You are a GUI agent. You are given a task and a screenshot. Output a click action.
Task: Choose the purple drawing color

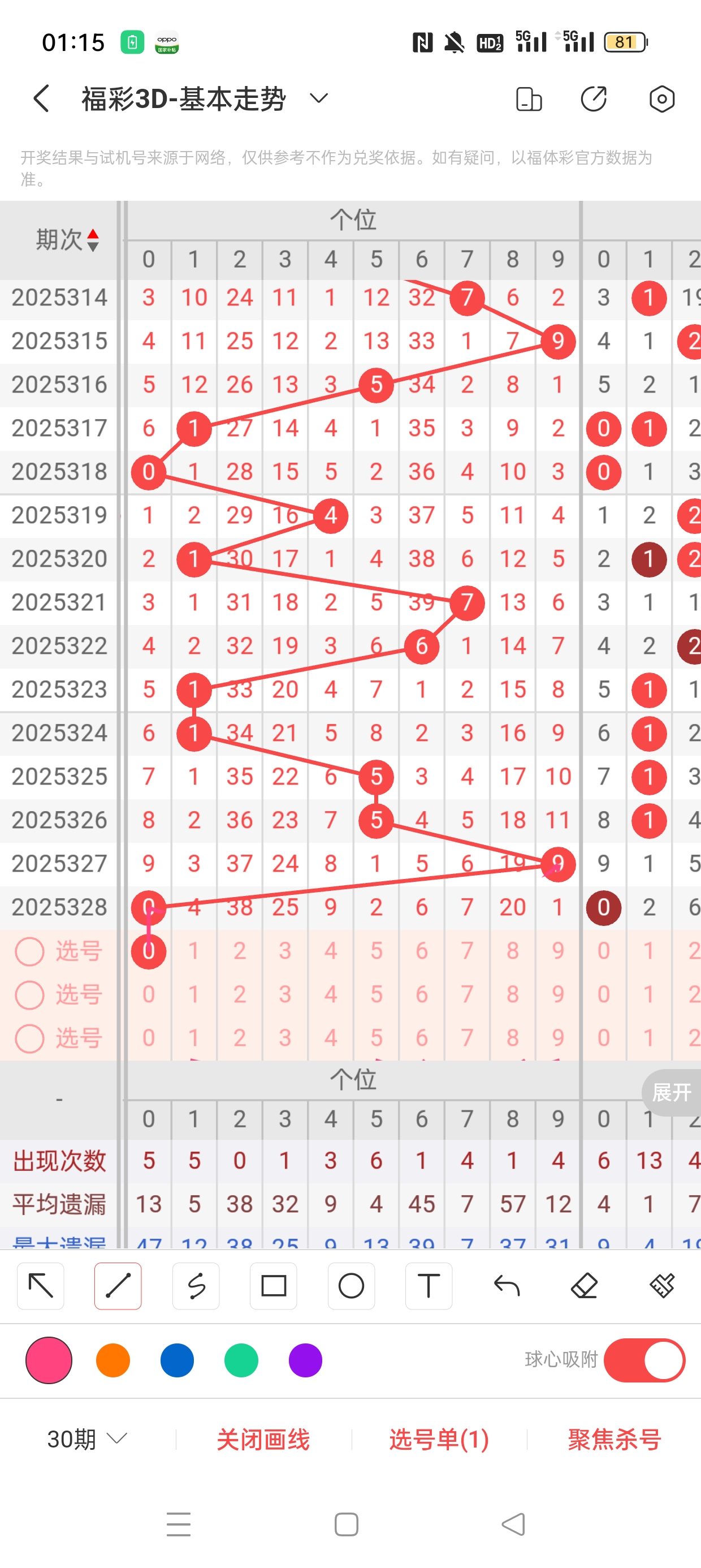(305, 1360)
